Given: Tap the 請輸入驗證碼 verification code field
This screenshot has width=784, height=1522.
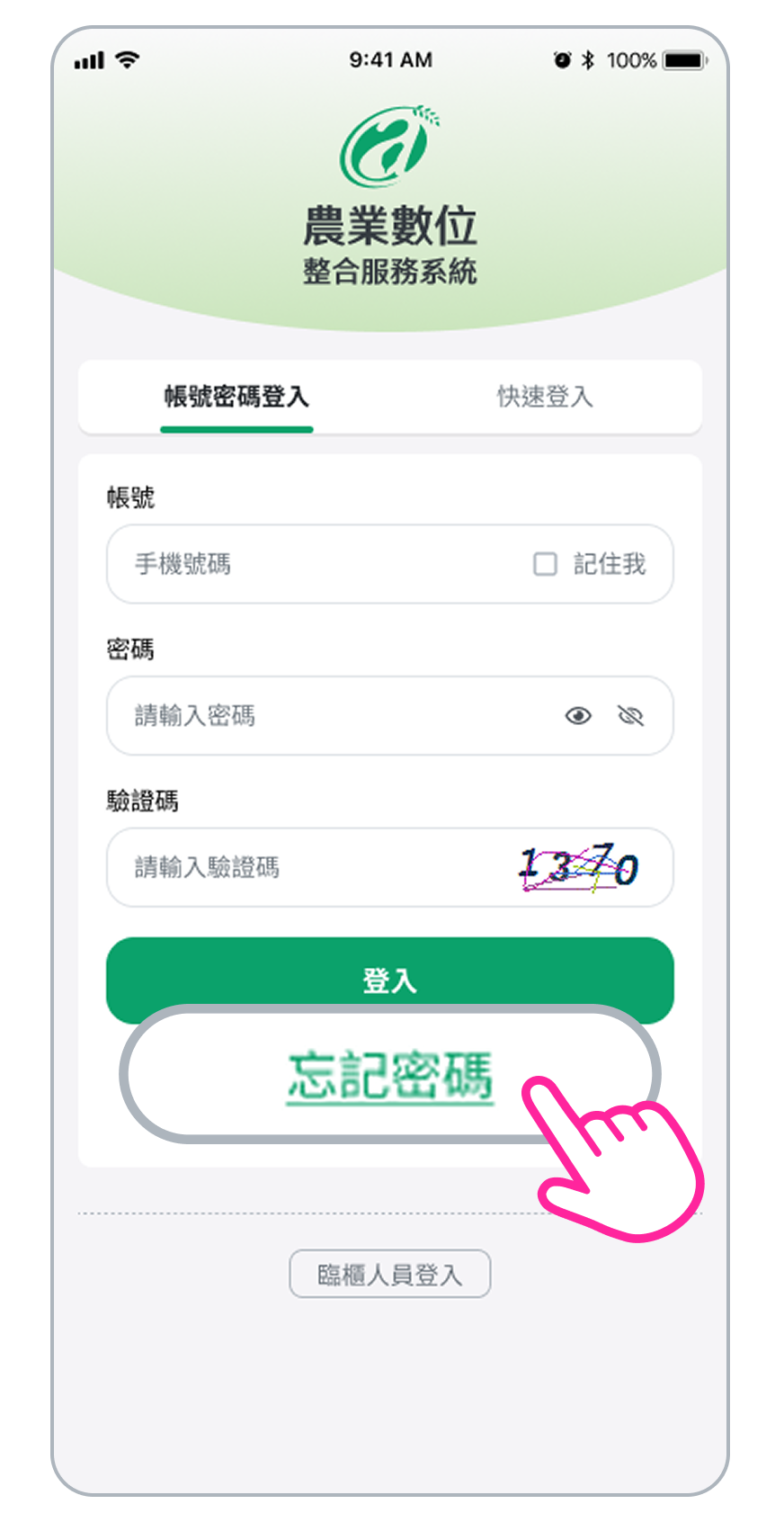Looking at the screenshot, I should [x=306, y=867].
